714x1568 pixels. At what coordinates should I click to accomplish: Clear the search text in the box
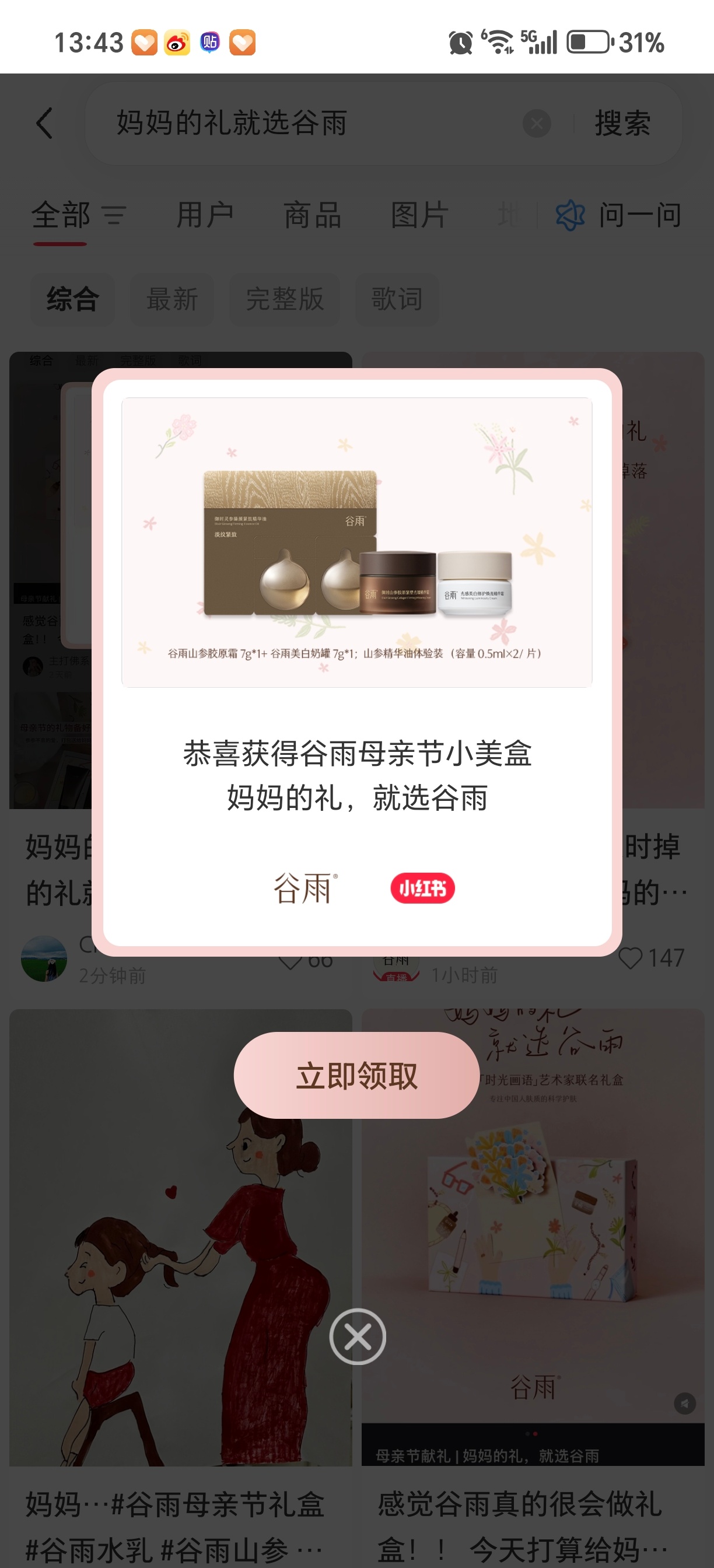[536, 124]
